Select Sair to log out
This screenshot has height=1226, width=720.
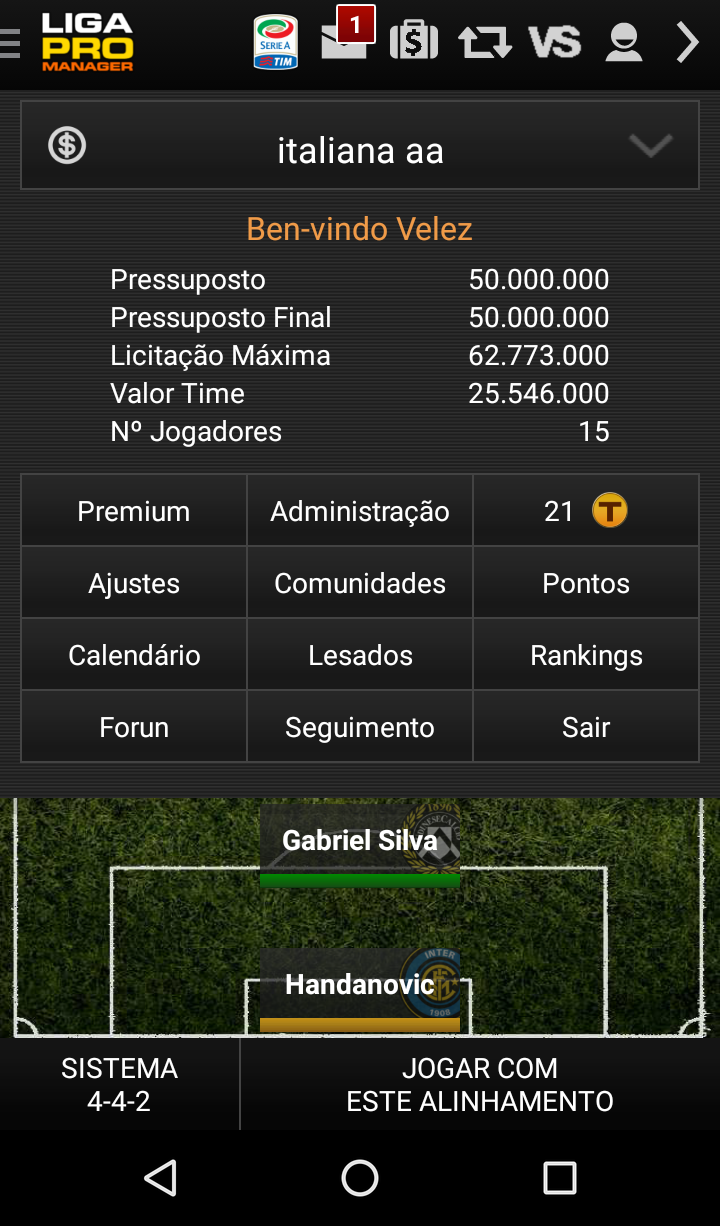coord(586,727)
